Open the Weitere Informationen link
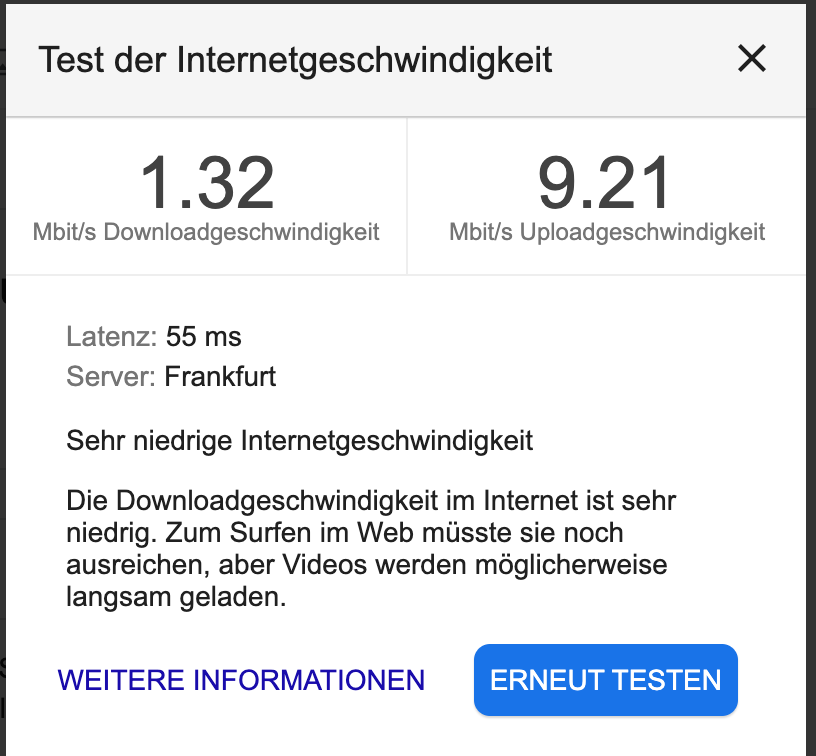The image size is (816, 756). (x=241, y=680)
